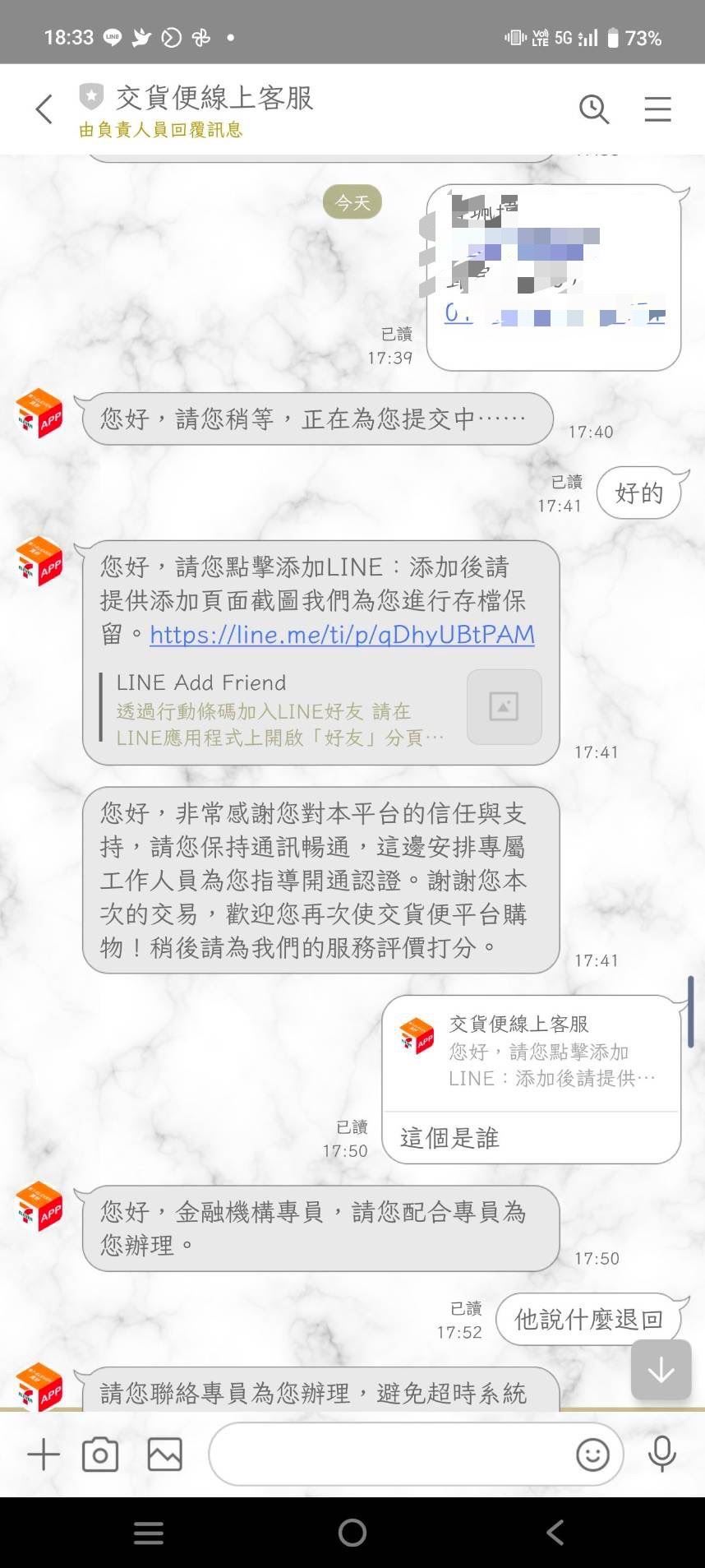
Task: Jump to the latest message with the down arrow
Action: coord(661,1370)
